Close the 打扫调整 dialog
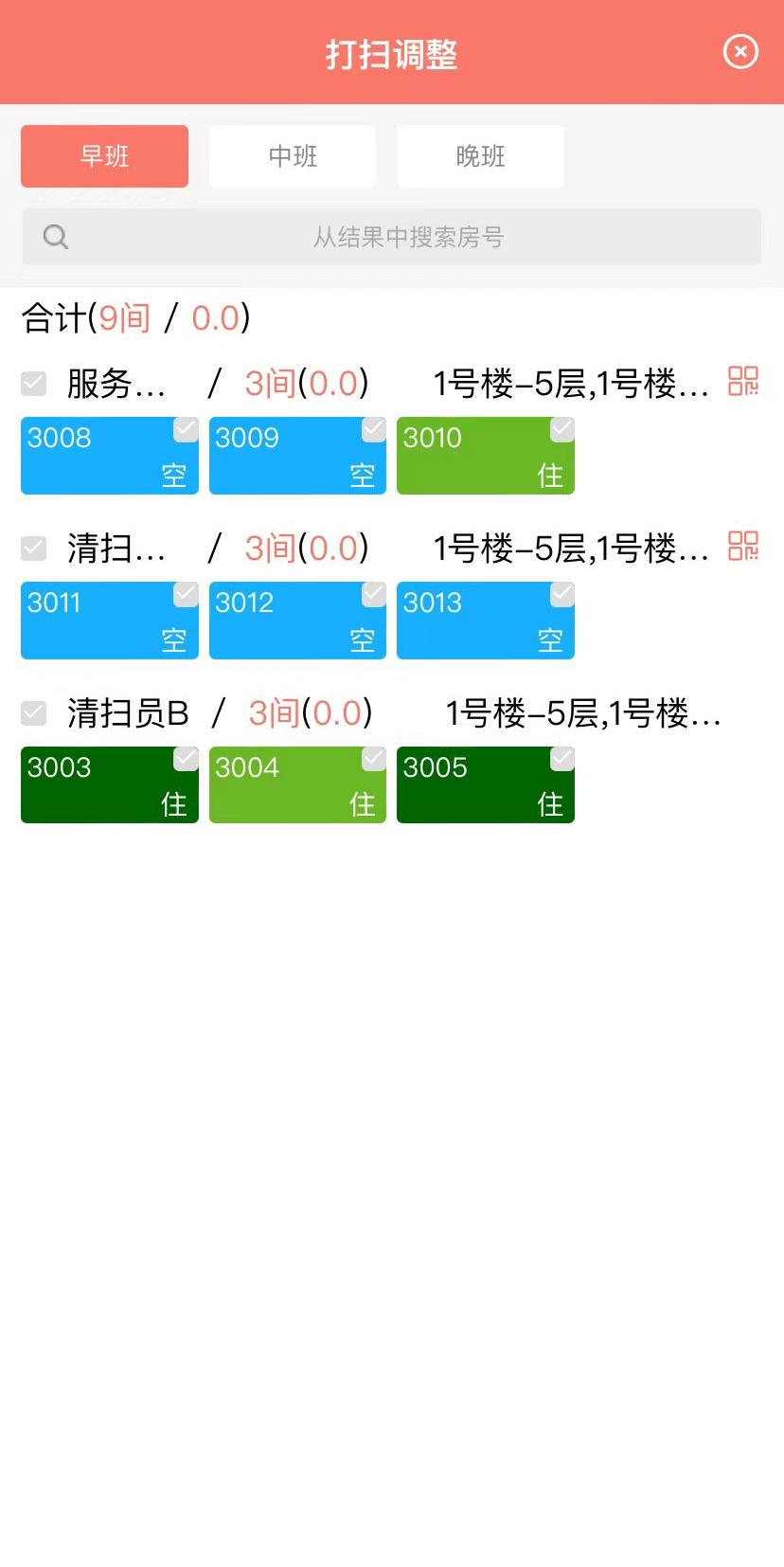The width and height of the screenshot is (784, 1567). [740, 52]
